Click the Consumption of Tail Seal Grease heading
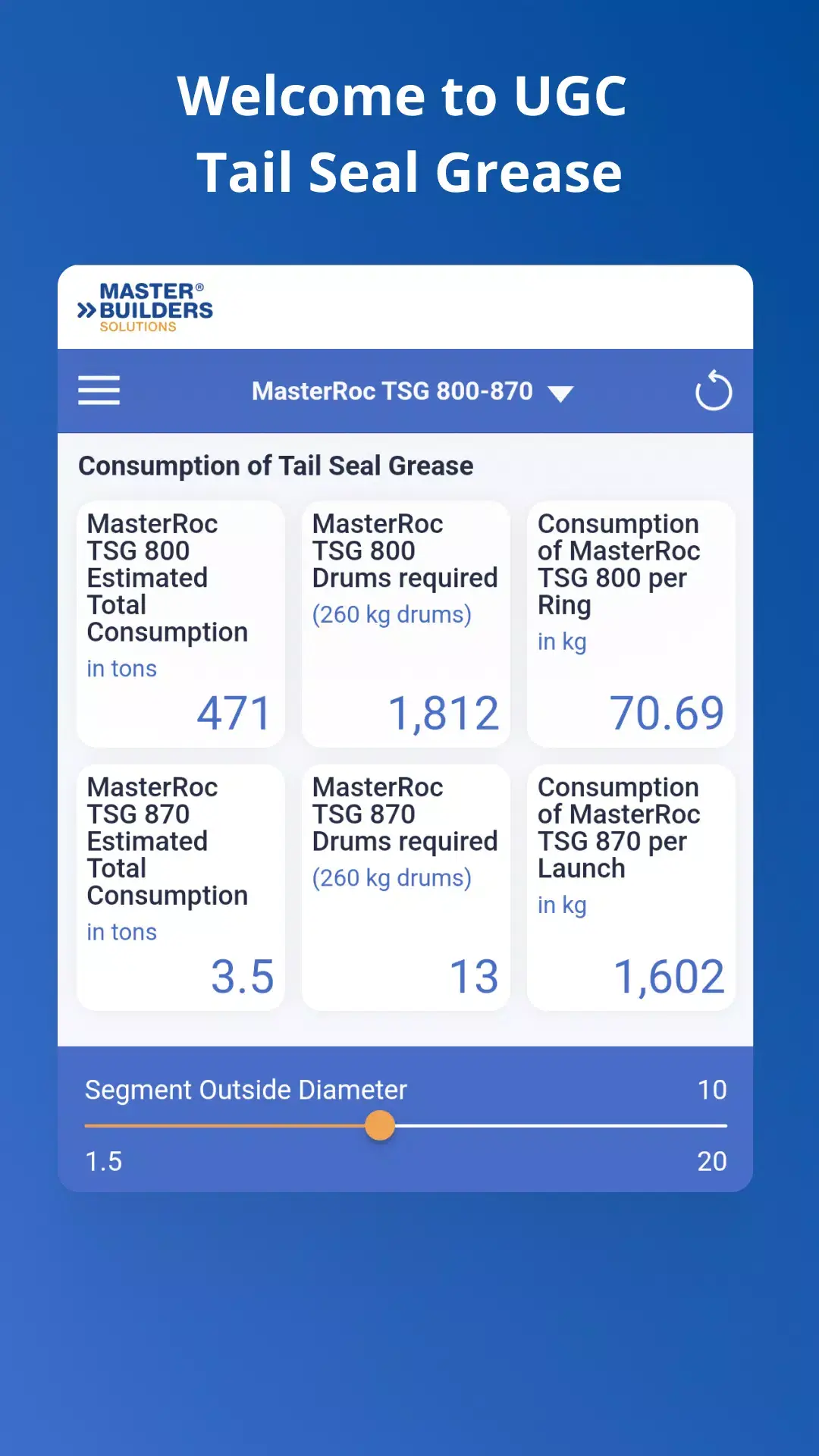This screenshot has width=819, height=1456. pyautogui.click(x=276, y=465)
